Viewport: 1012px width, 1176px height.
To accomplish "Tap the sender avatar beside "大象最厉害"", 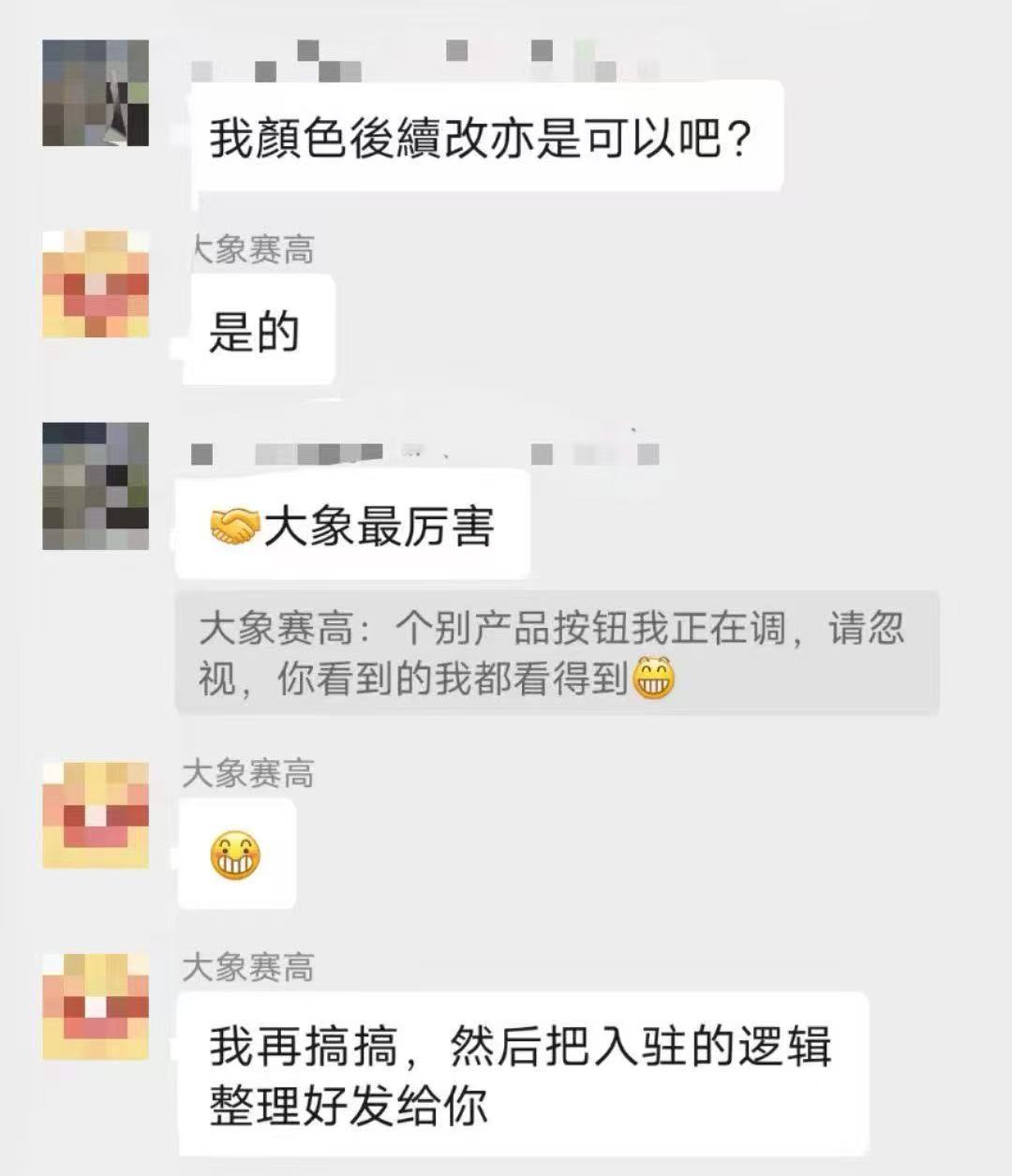I will click(96, 485).
